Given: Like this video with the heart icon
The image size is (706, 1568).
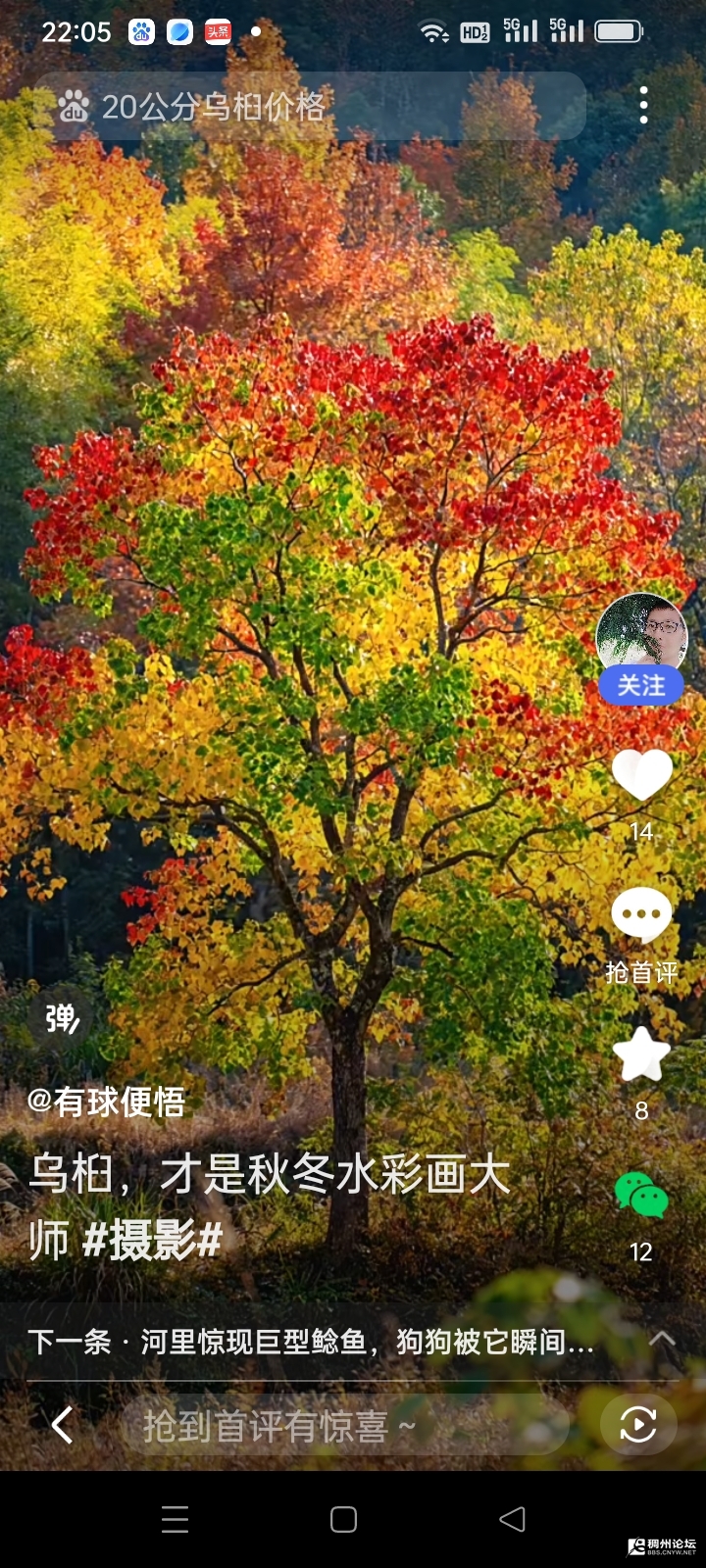Looking at the screenshot, I should coord(641,773).
